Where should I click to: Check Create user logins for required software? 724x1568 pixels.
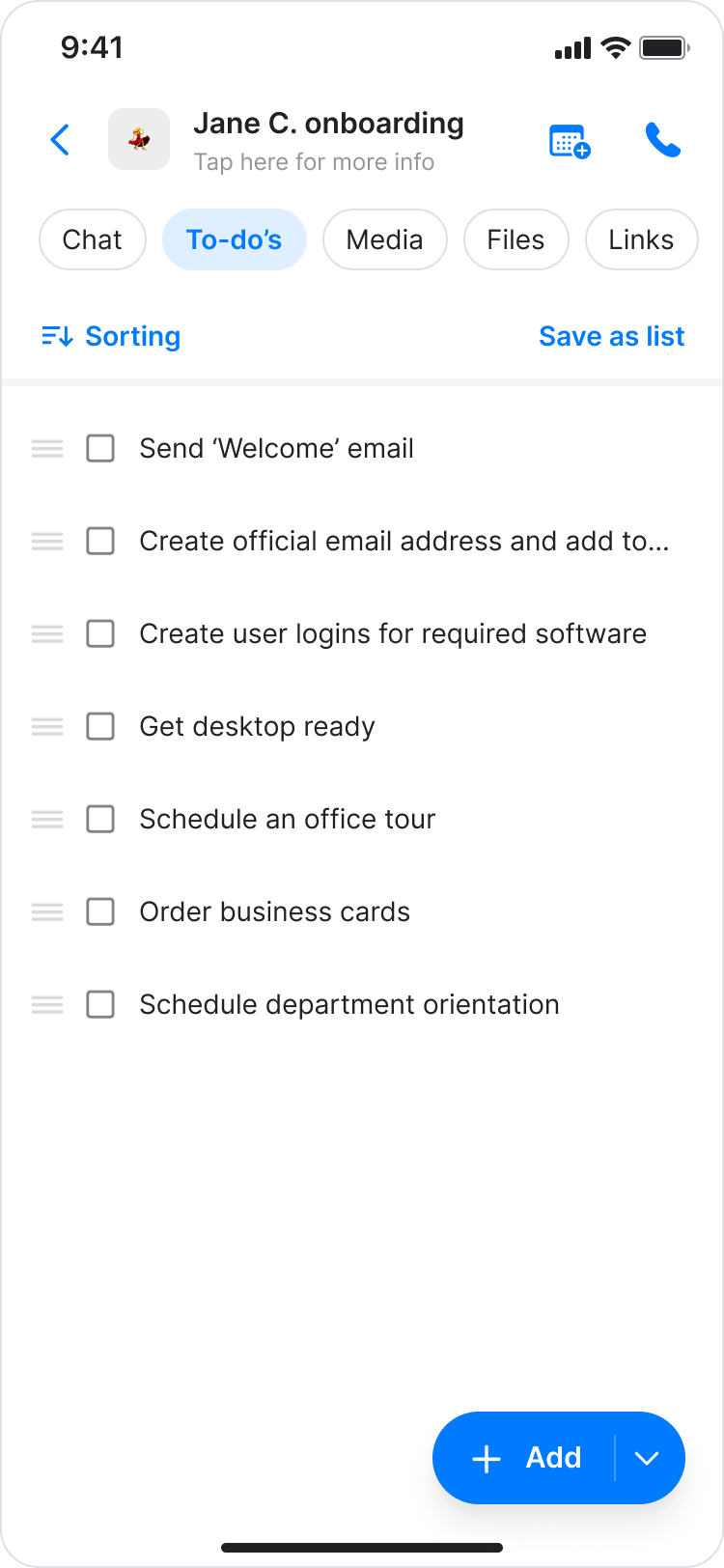(100, 633)
